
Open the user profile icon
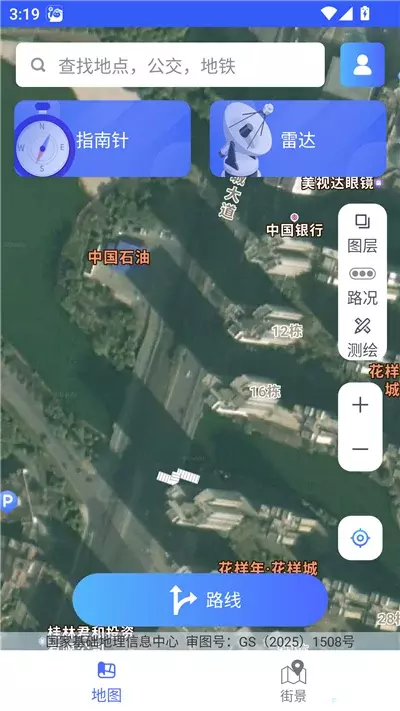pos(362,65)
